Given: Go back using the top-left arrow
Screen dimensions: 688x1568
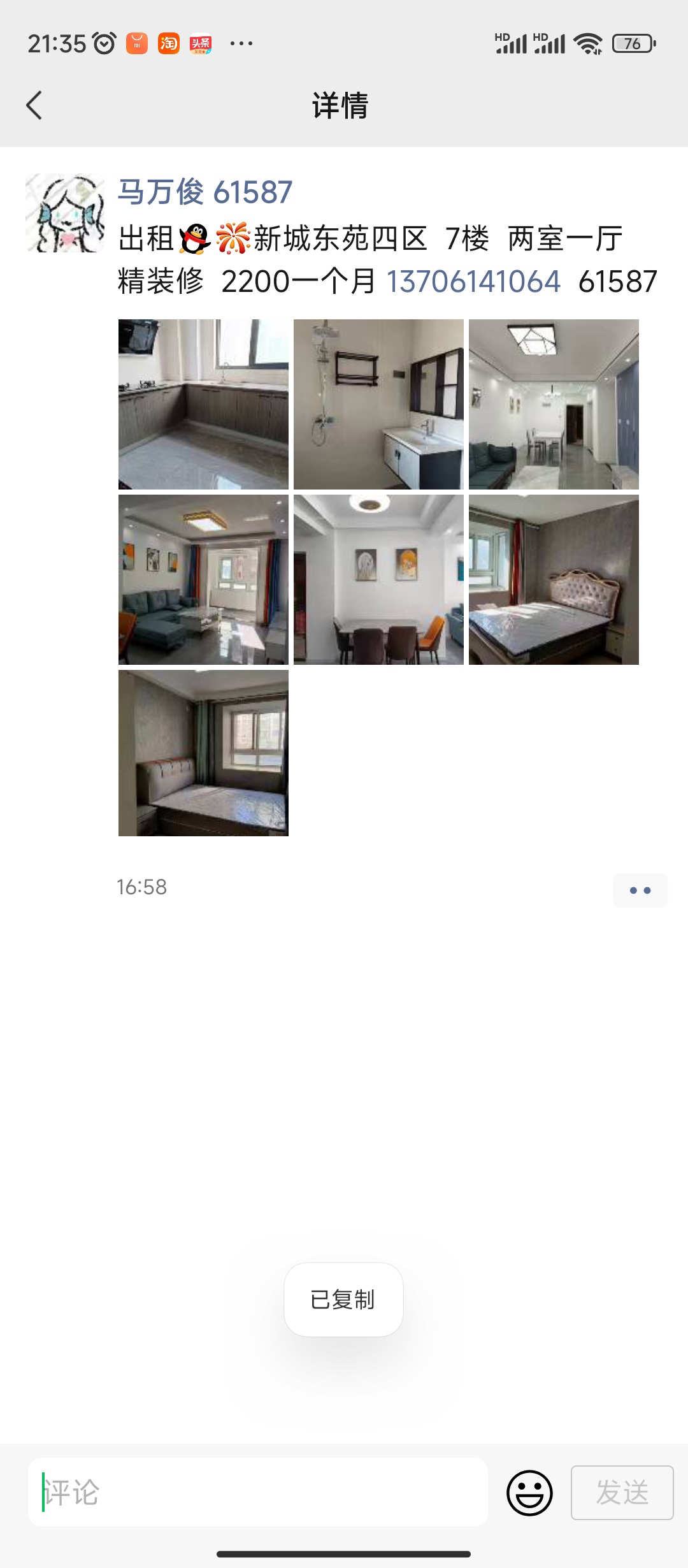Looking at the screenshot, I should (x=34, y=105).
